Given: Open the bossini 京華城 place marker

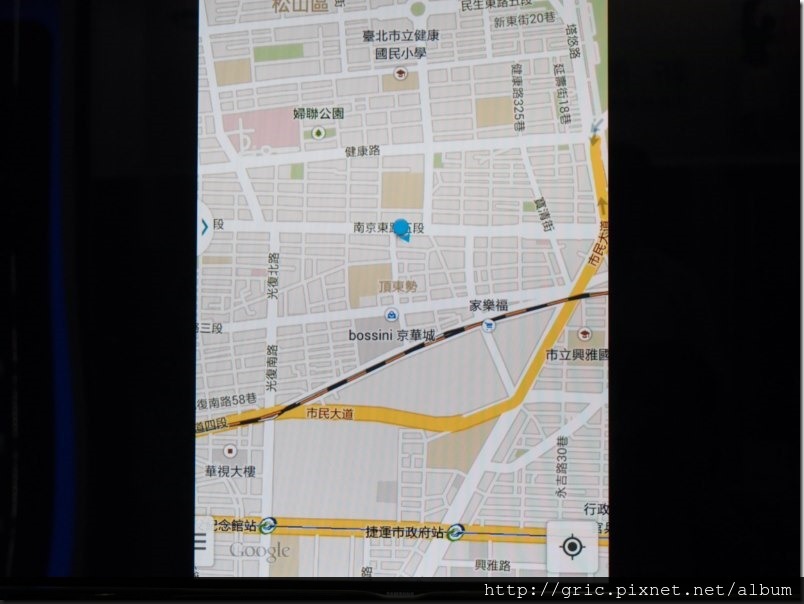Looking at the screenshot, I should coord(392,316).
